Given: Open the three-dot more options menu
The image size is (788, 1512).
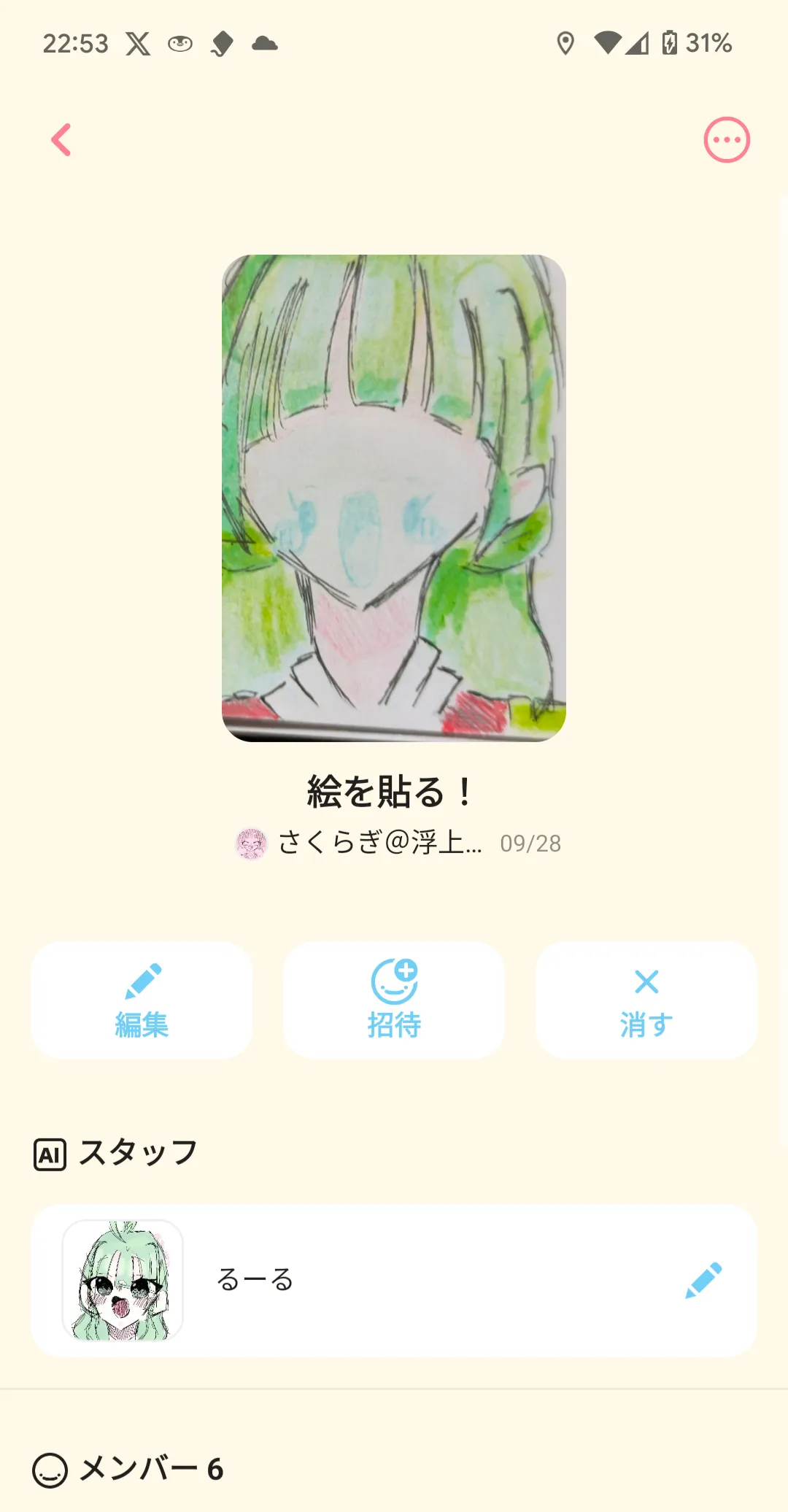Looking at the screenshot, I should tap(726, 139).
